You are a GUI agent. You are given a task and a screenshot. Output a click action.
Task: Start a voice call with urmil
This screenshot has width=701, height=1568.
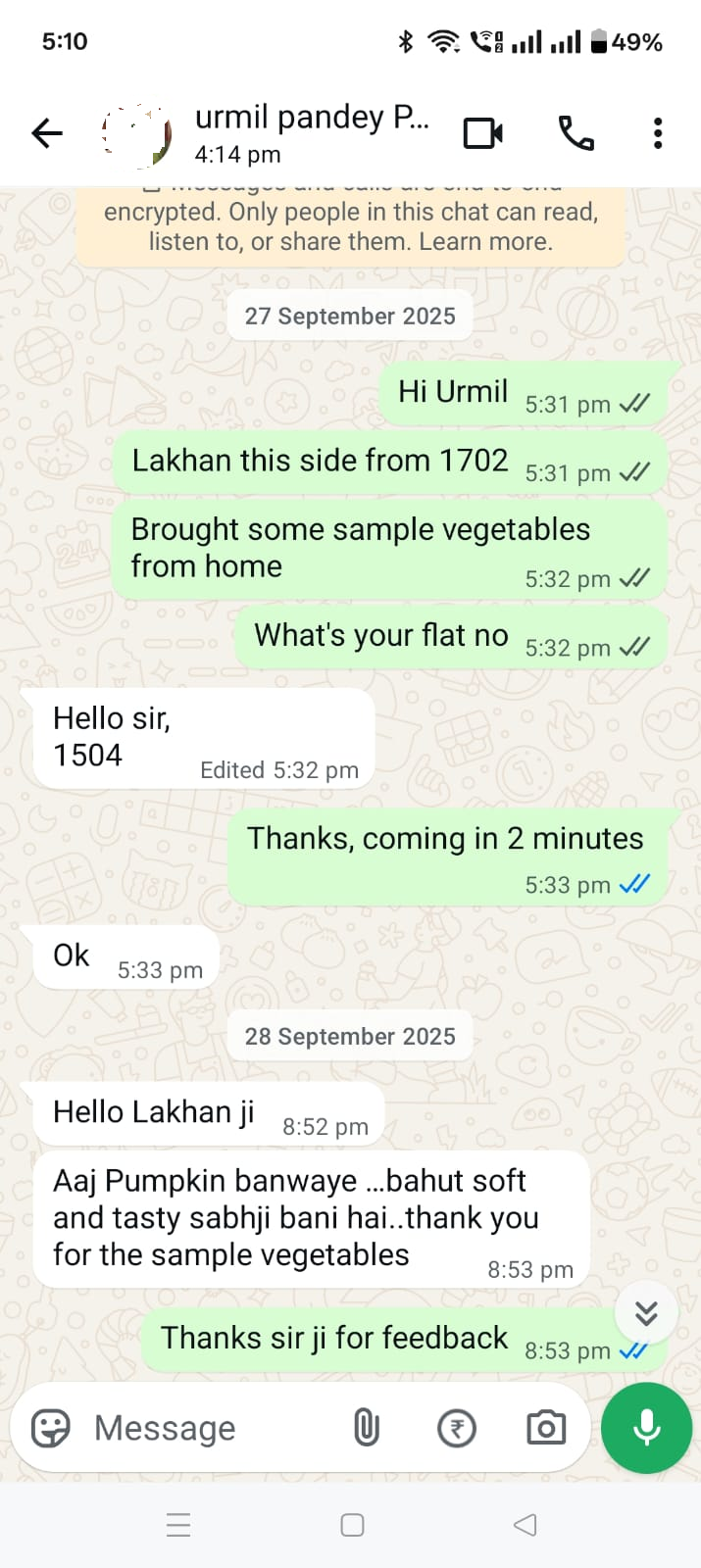pos(576,133)
